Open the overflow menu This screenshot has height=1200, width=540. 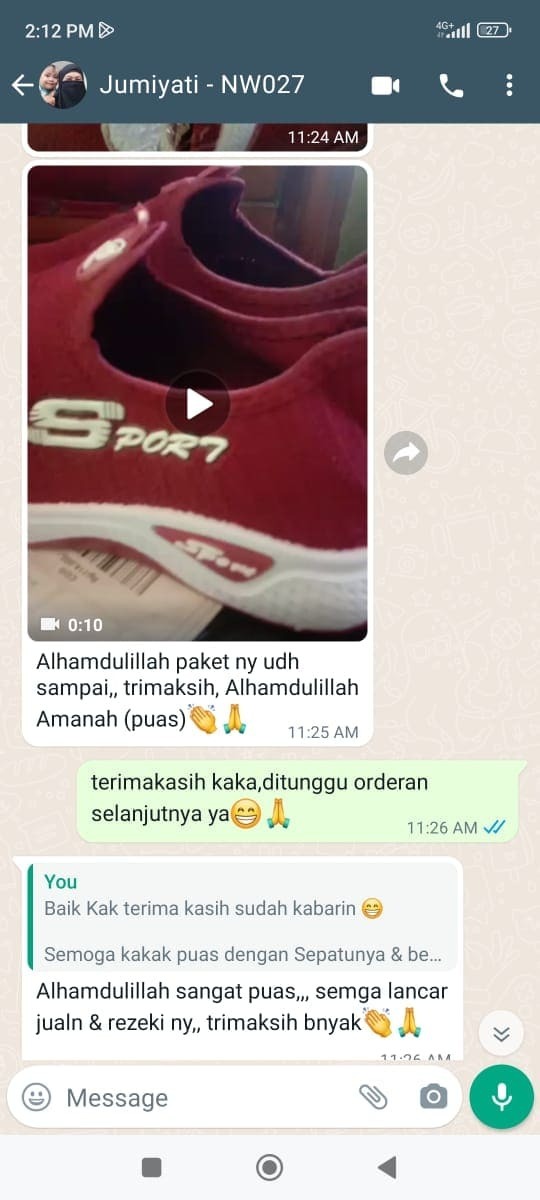coord(509,86)
